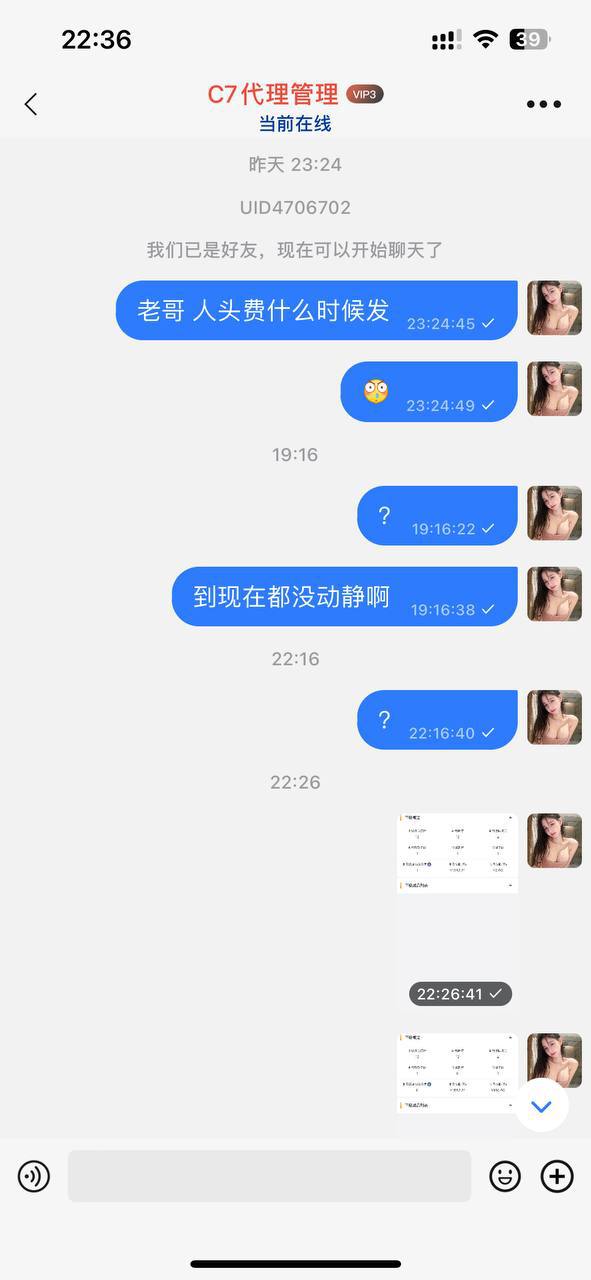Open C7代理管理 contact title
This screenshot has height=1280, width=591.
click(273, 94)
